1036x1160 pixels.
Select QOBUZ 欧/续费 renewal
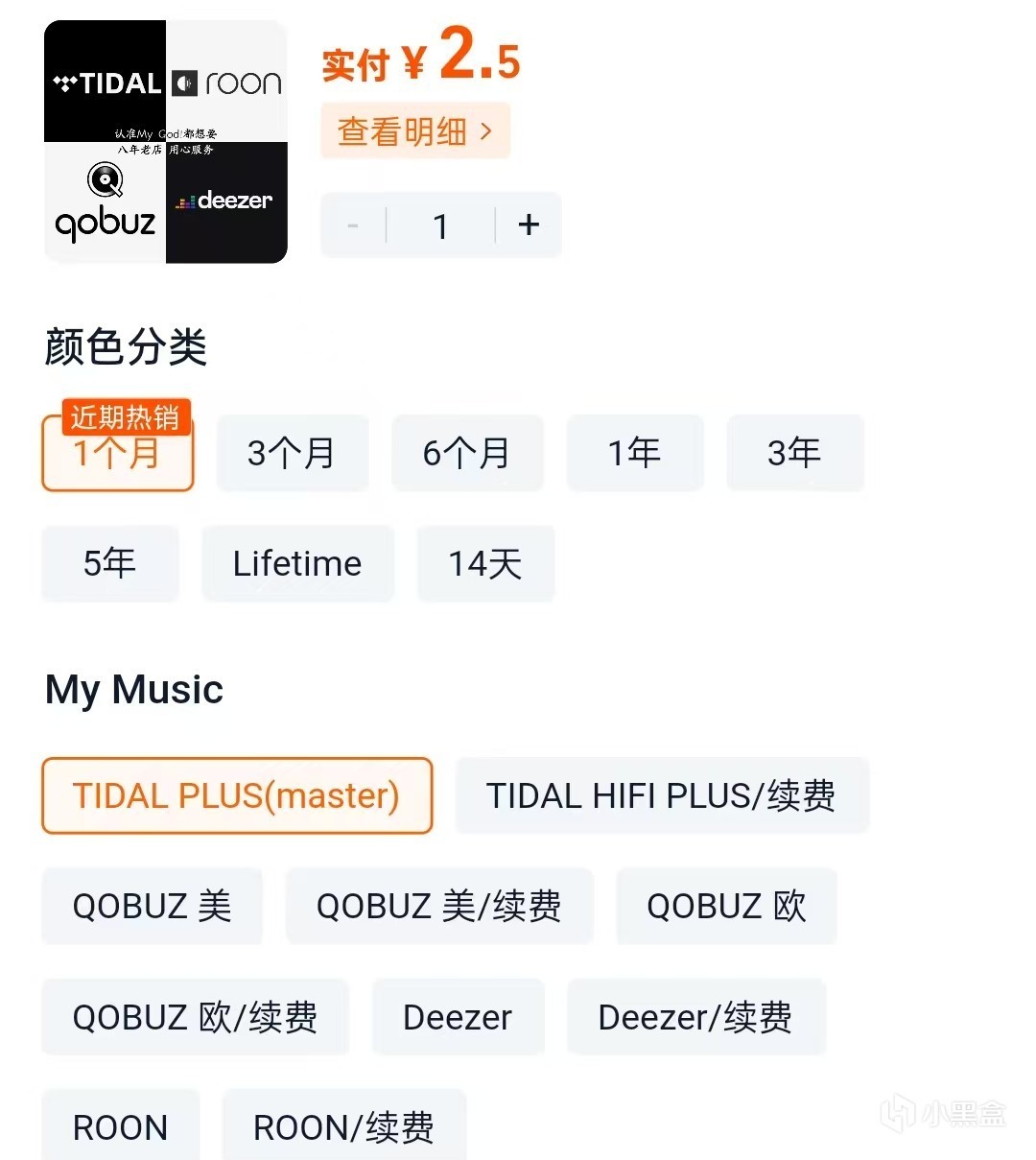[195, 1017]
